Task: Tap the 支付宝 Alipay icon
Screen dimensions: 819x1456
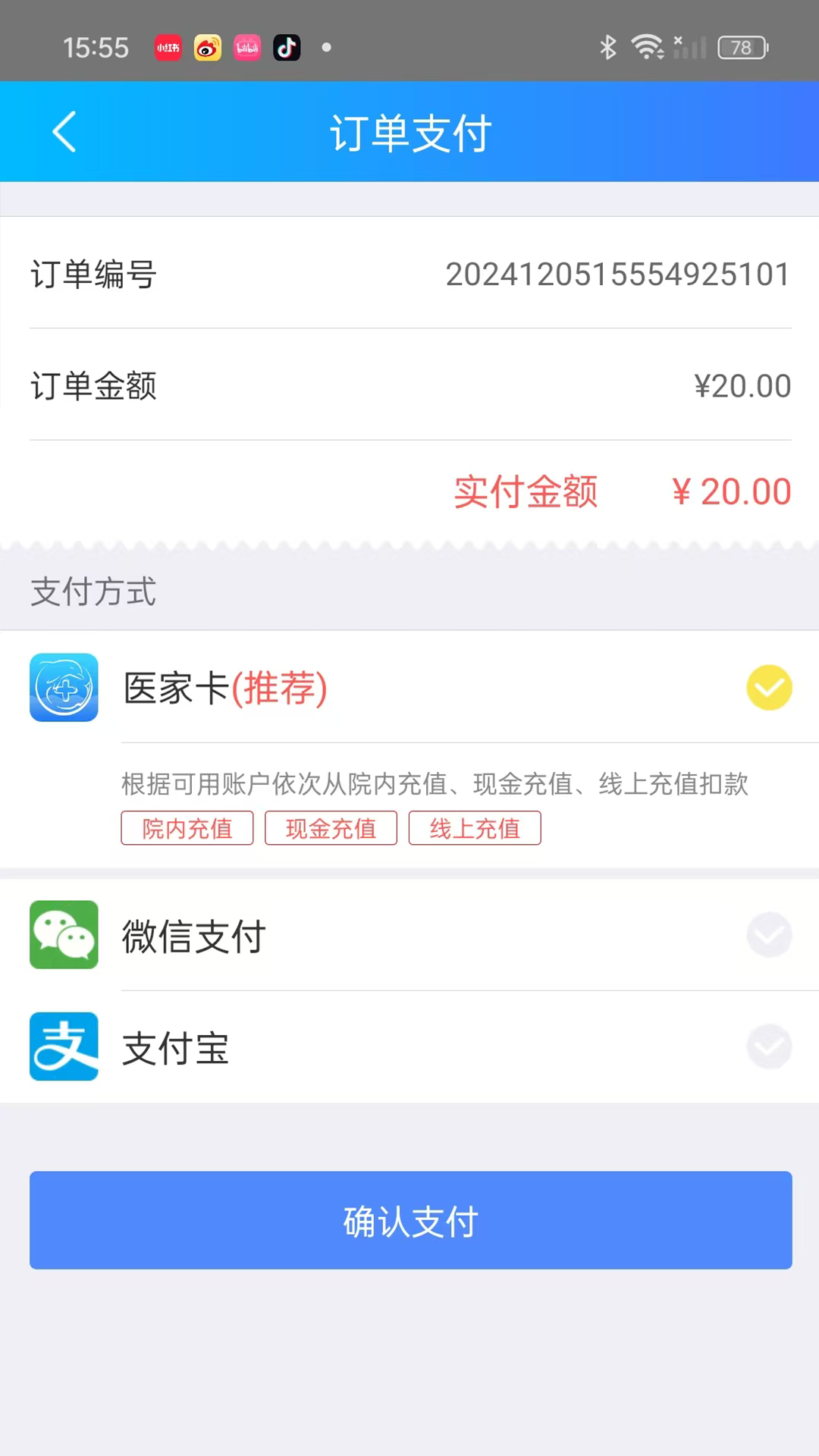Action: pos(64,1046)
